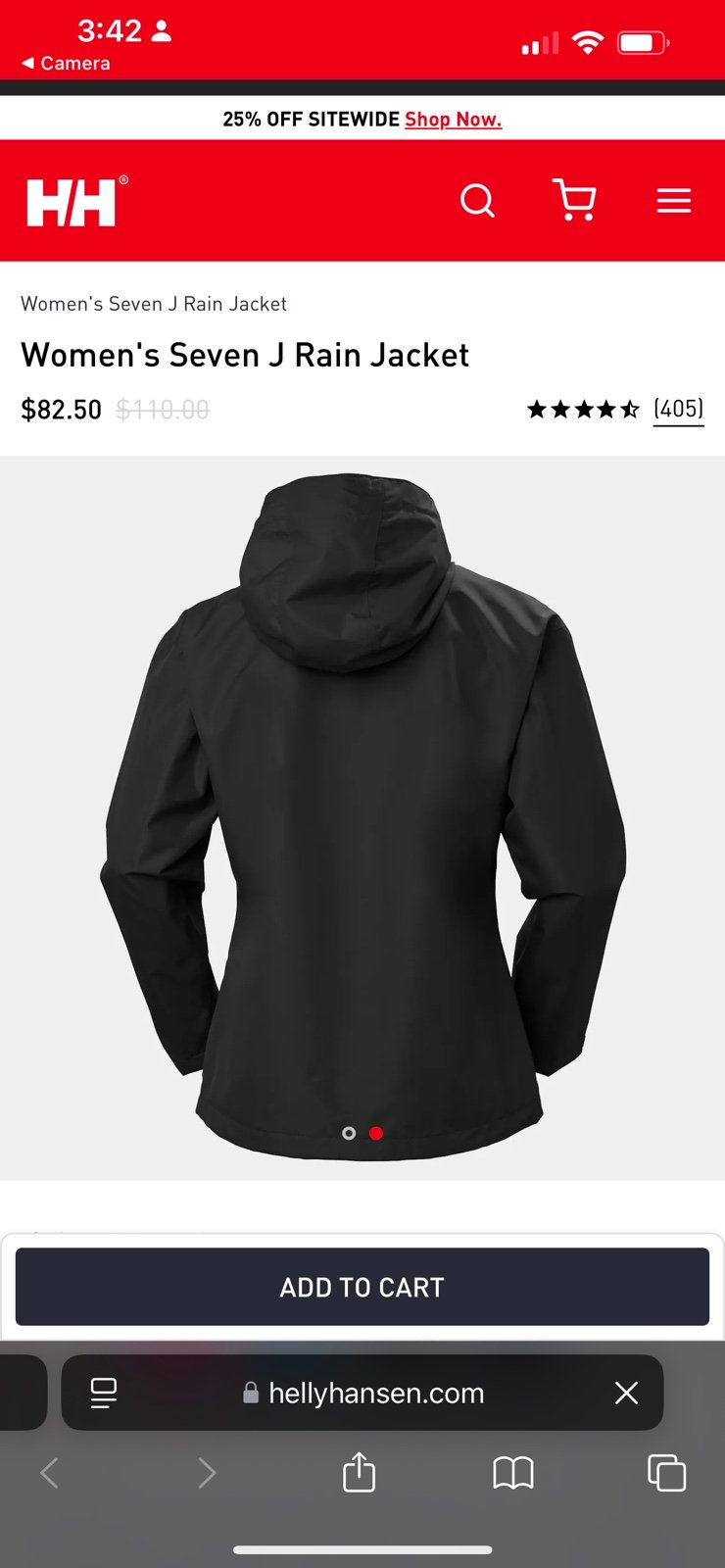Show the first product image dot
Image resolution: width=725 pixels, height=1568 pixels.
349,1133
